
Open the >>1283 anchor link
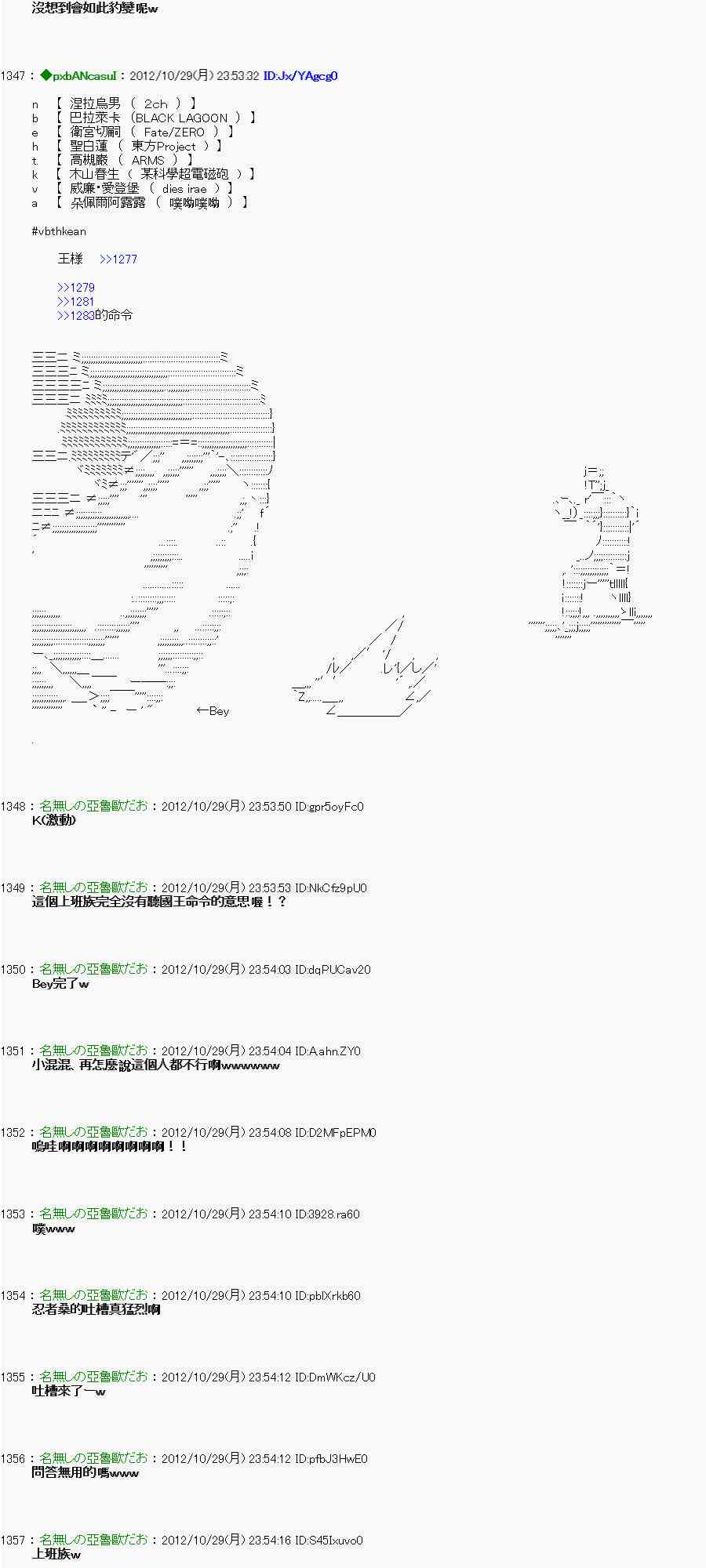click(x=75, y=316)
